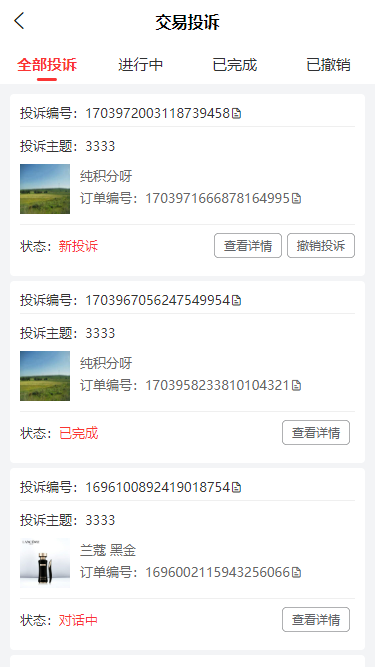The width and height of the screenshot is (375, 667).
Task: Copy order number 1703971666878164995
Action: click(296, 198)
